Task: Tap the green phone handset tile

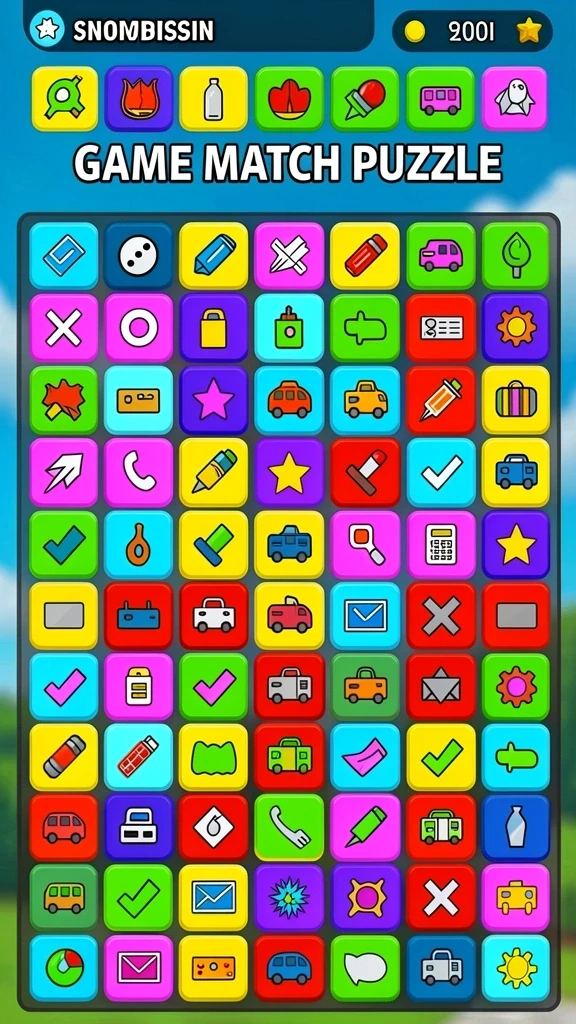Action: 289,827
